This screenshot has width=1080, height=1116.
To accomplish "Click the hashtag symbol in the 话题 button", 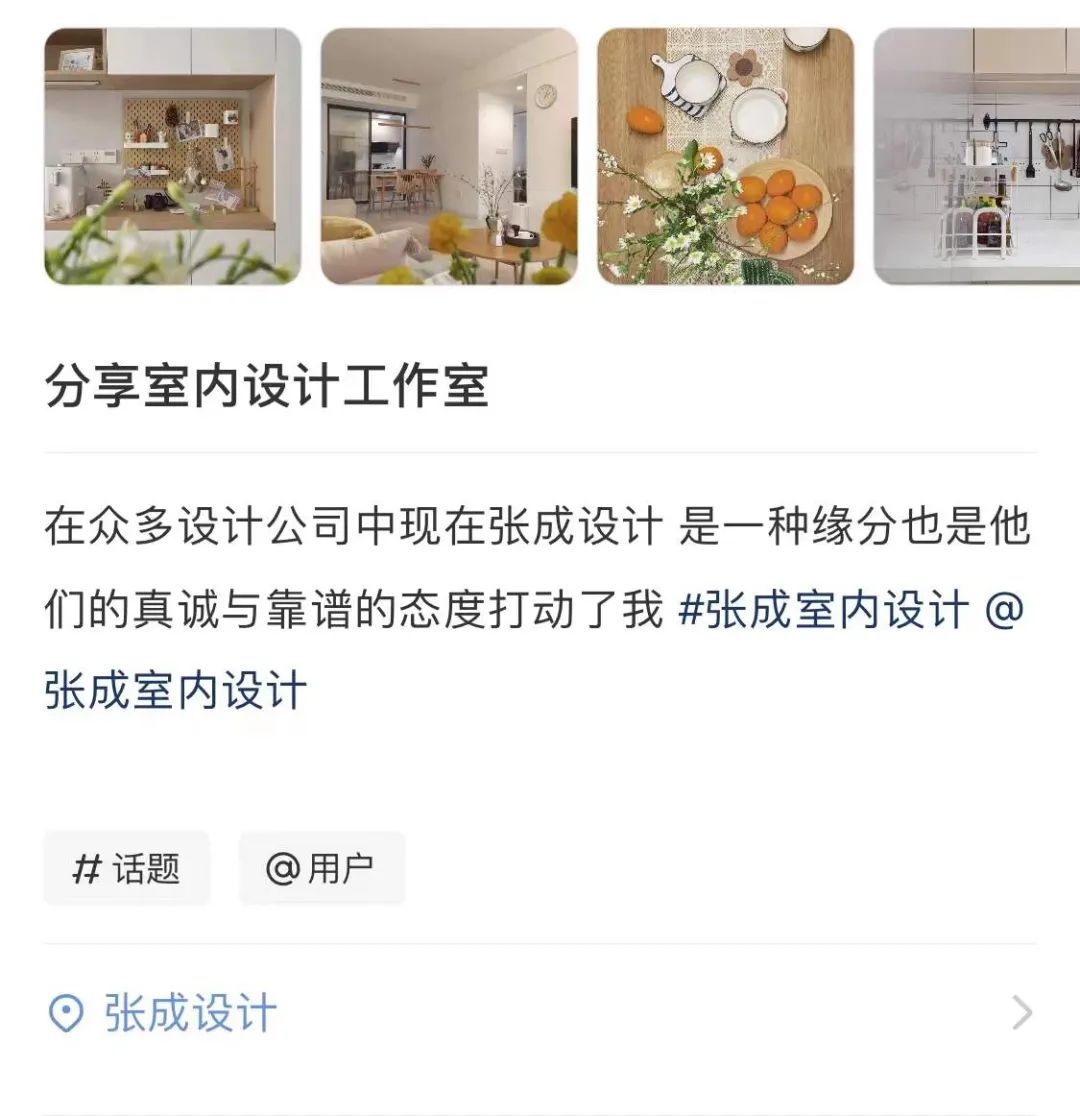I will tap(84, 868).
